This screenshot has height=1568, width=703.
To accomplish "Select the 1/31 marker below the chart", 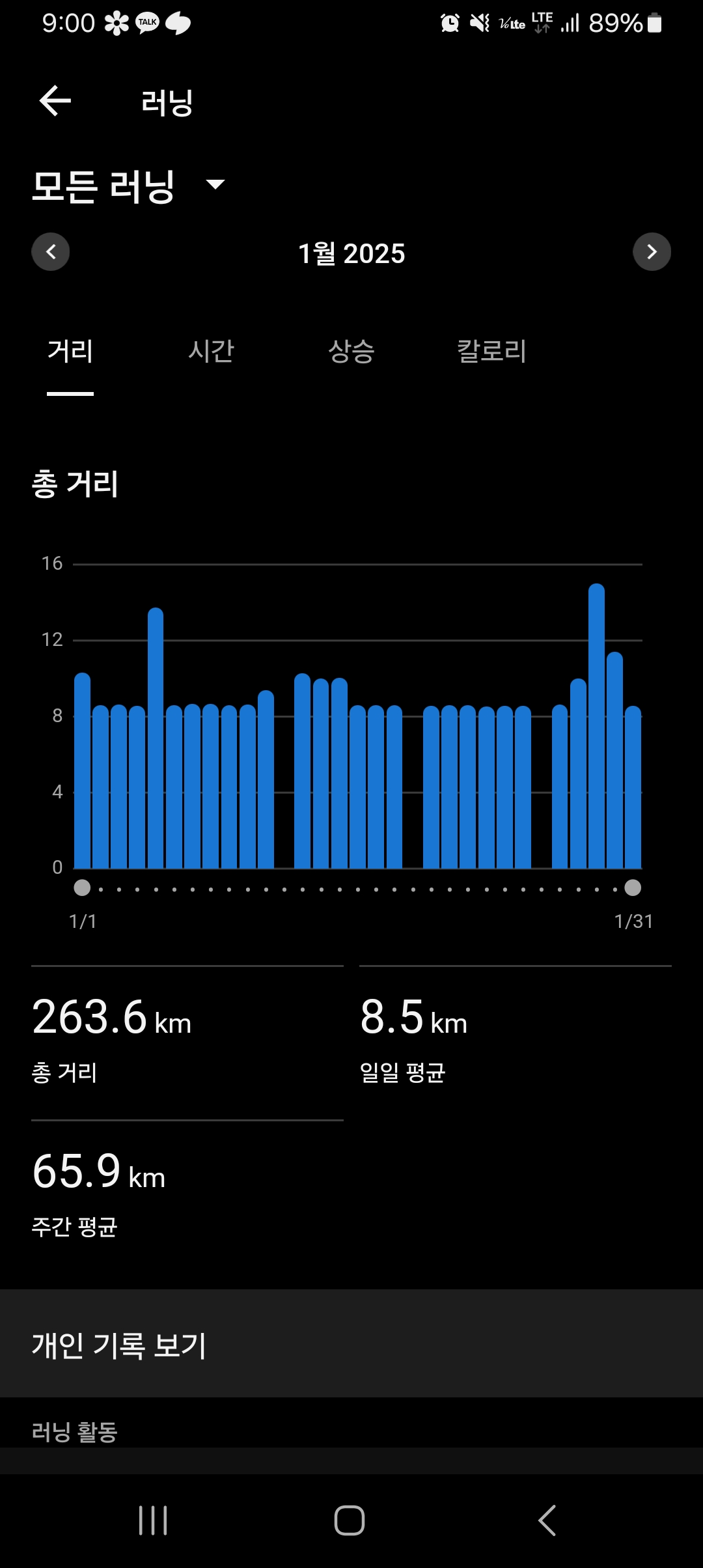I will click(x=633, y=888).
